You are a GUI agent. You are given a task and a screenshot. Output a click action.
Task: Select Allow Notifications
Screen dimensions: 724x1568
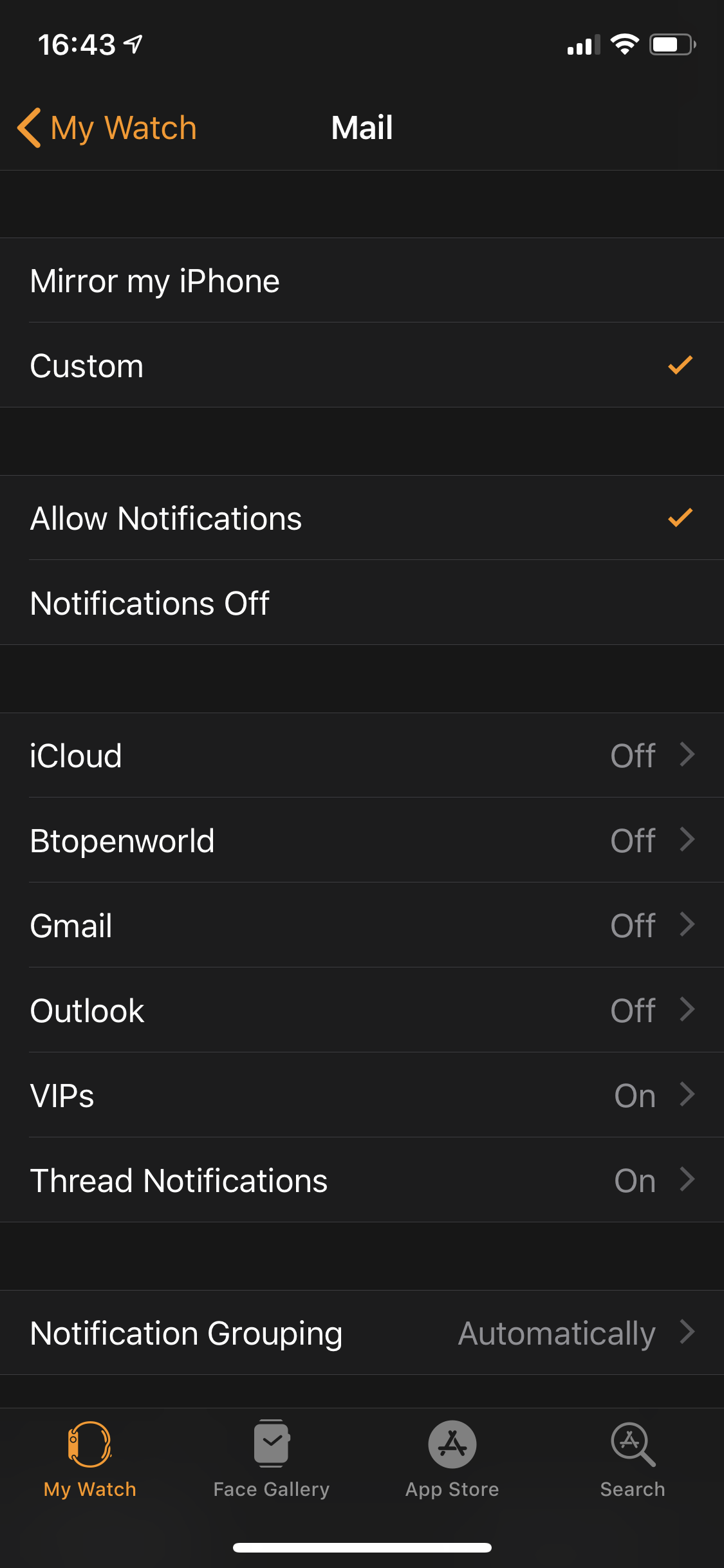pos(362,518)
